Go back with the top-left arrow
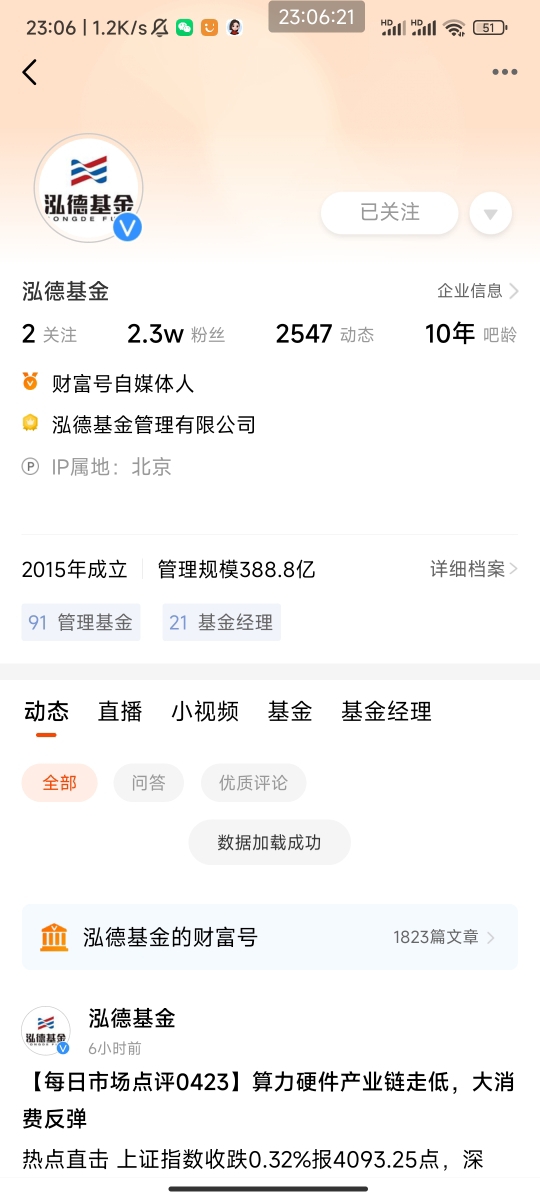 pos(30,72)
